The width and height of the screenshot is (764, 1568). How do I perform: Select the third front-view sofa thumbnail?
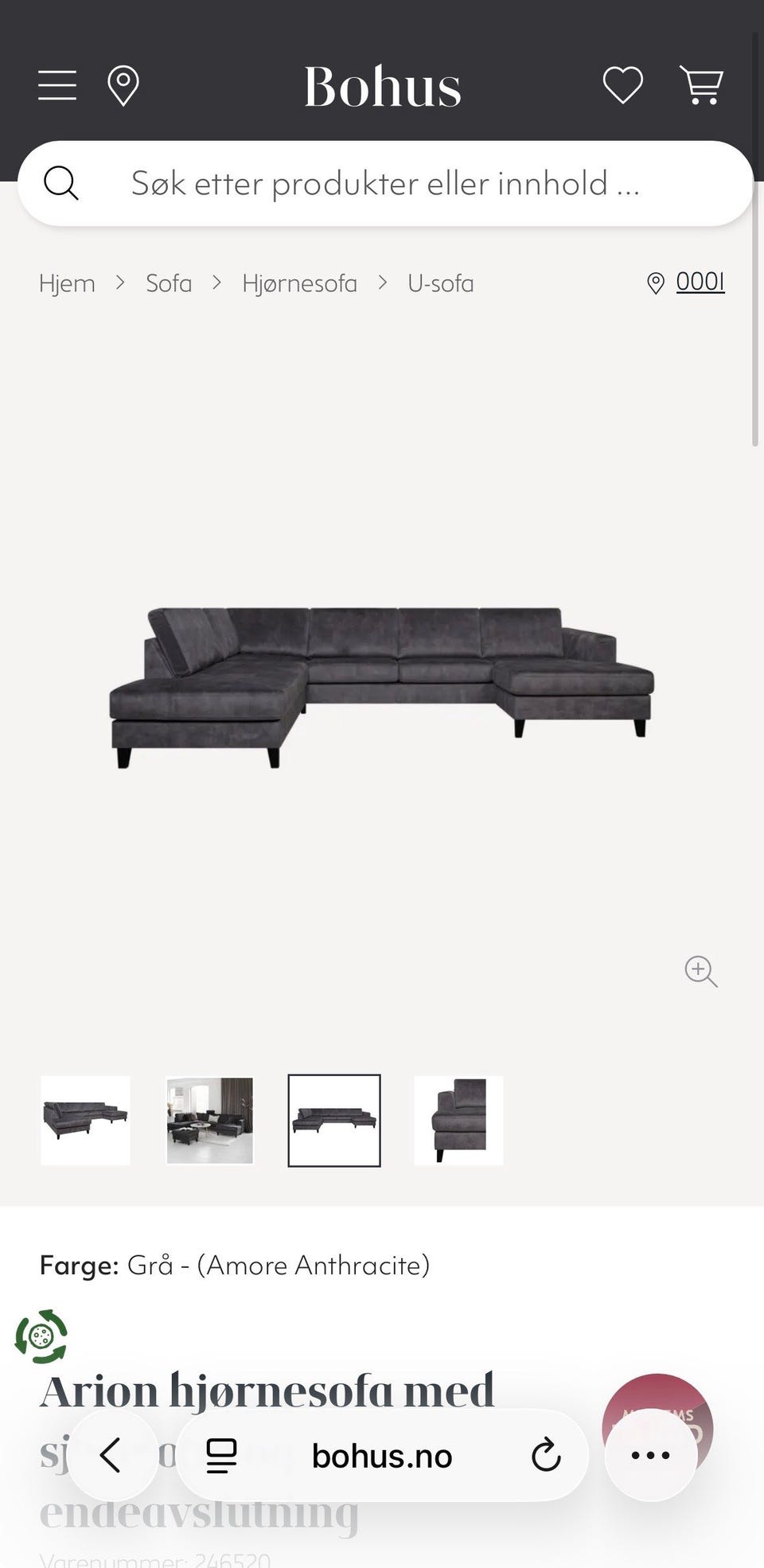click(334, 1121)
